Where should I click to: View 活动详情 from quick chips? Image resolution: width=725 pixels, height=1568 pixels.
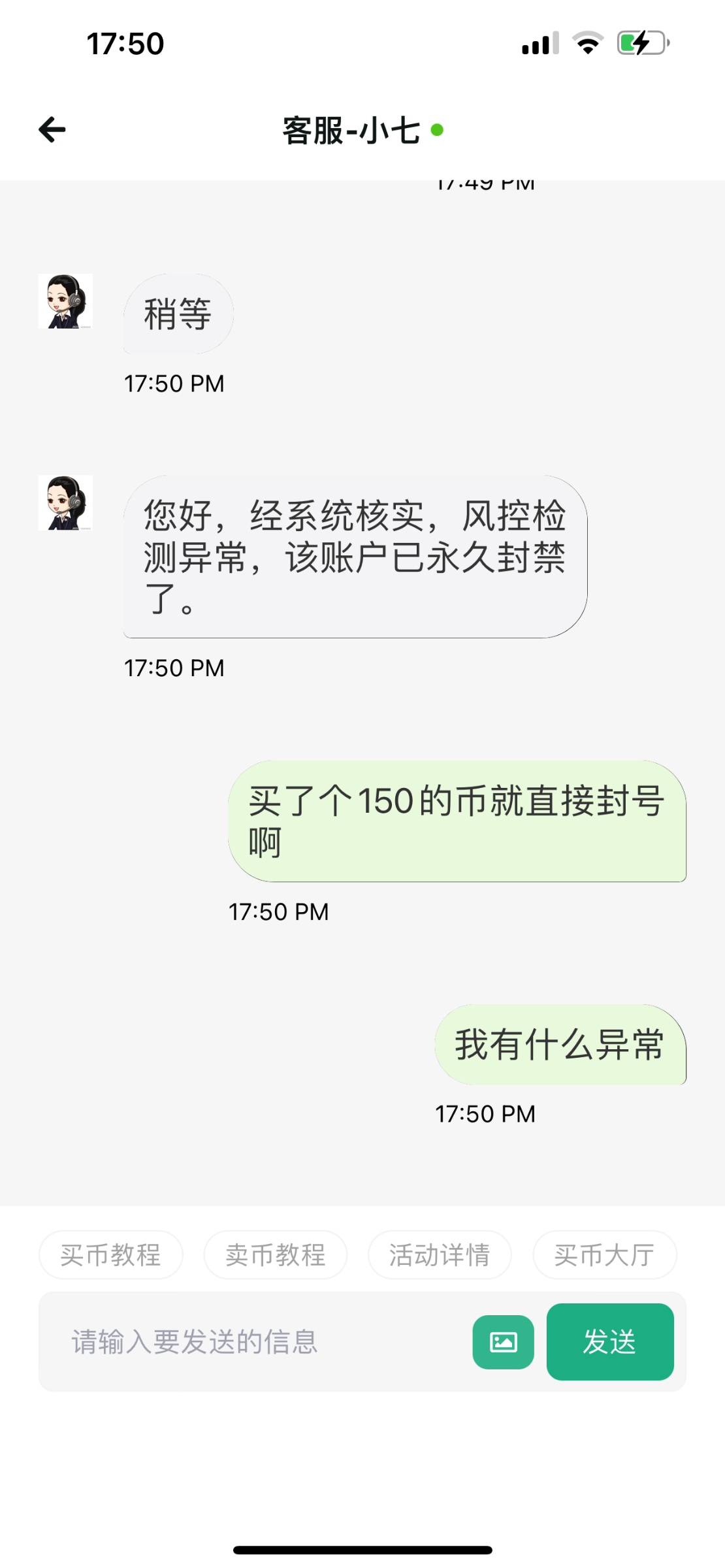pyautogui.click(x=440, y=1254)
